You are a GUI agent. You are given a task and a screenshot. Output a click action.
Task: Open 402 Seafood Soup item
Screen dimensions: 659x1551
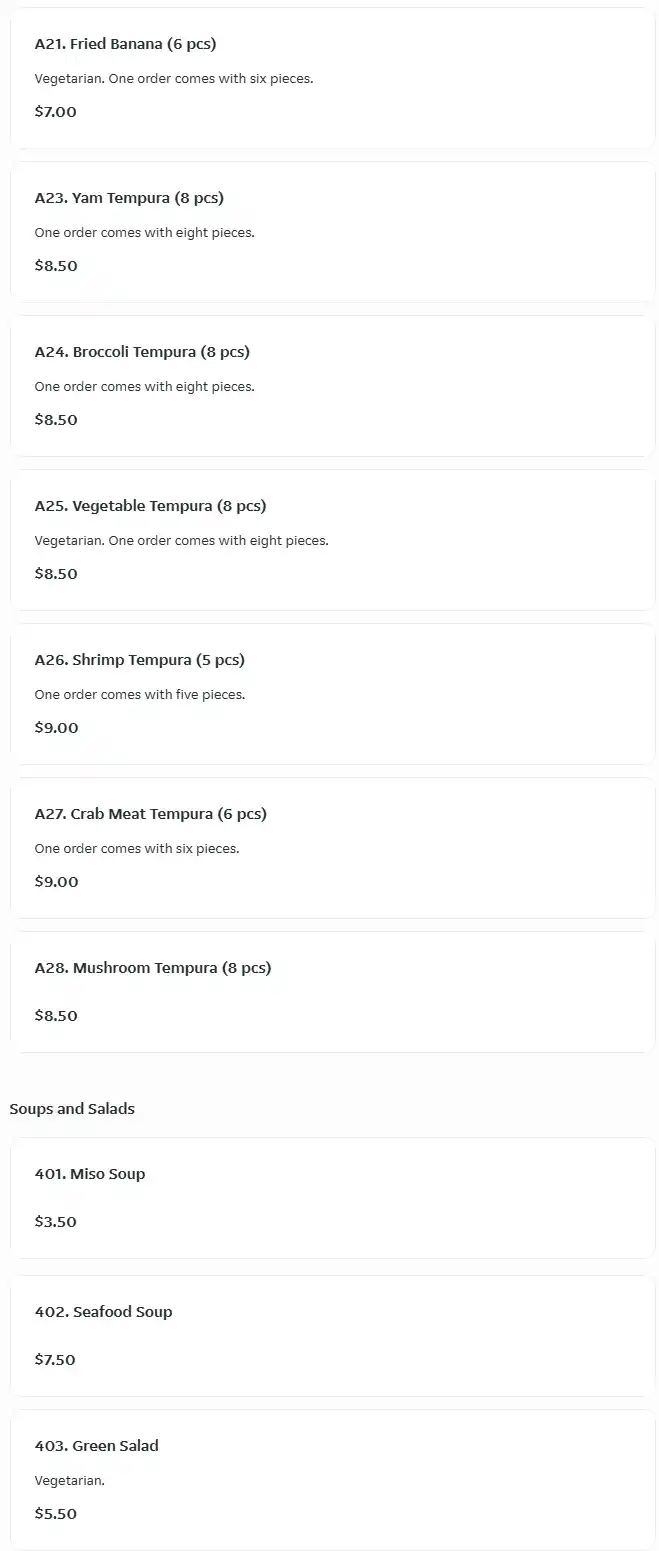(330, 1336)
